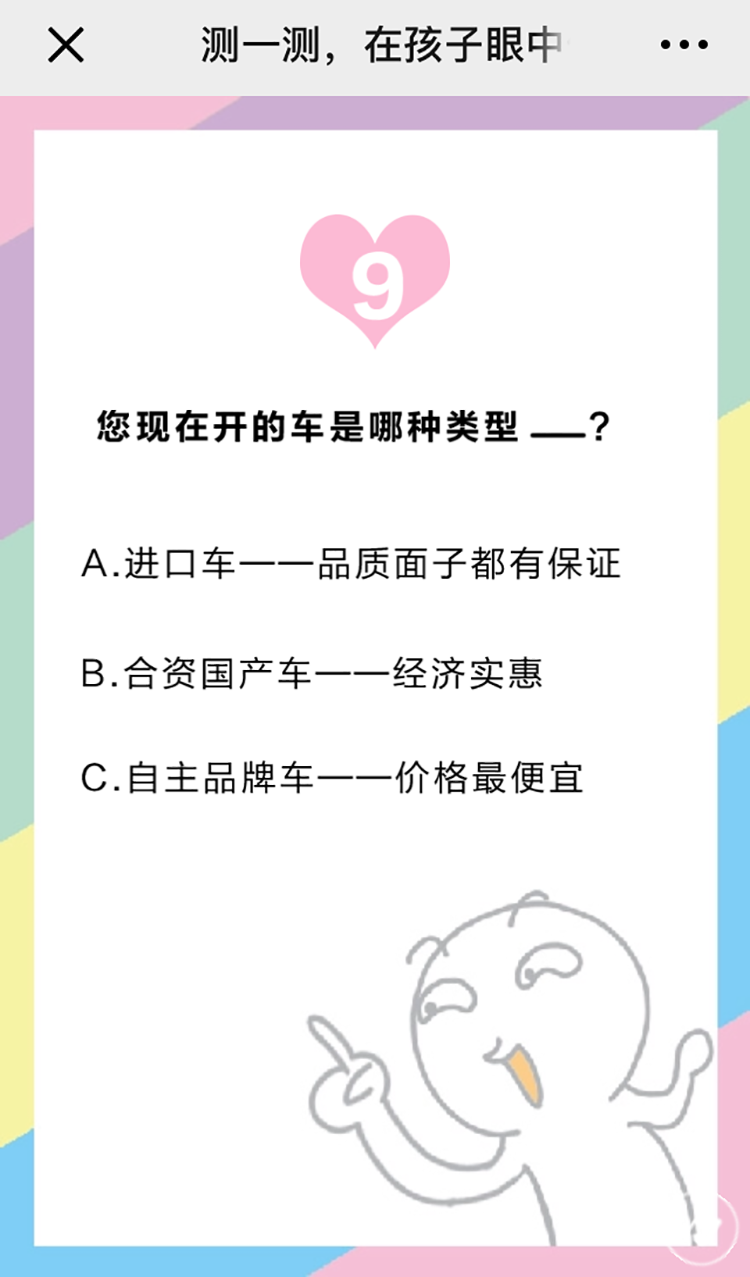Close the quiz webpage
Screen dimensions: 750x1277
tap(66, 46)
